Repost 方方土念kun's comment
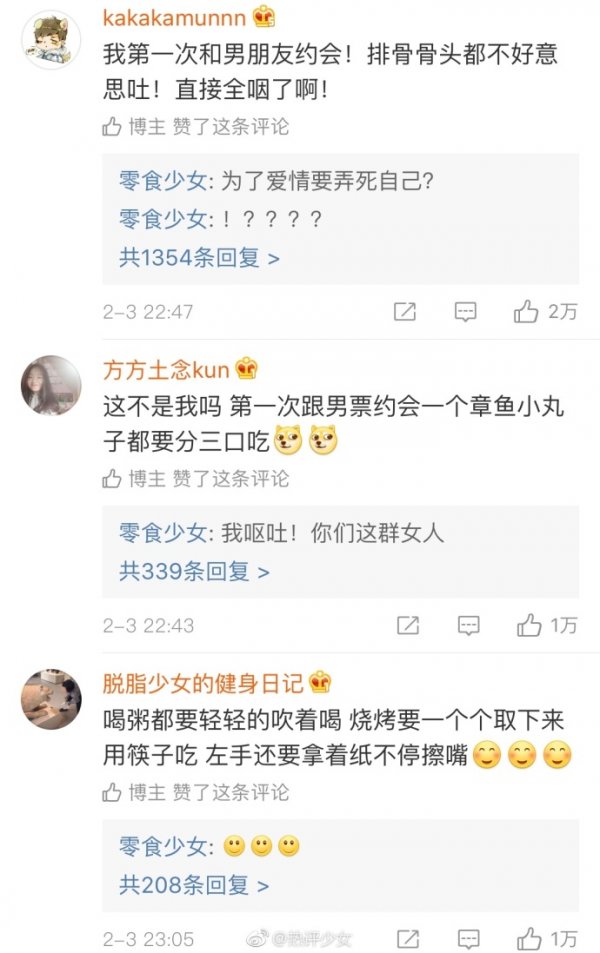This screenshot has height=953, width=600. [407, 626]
